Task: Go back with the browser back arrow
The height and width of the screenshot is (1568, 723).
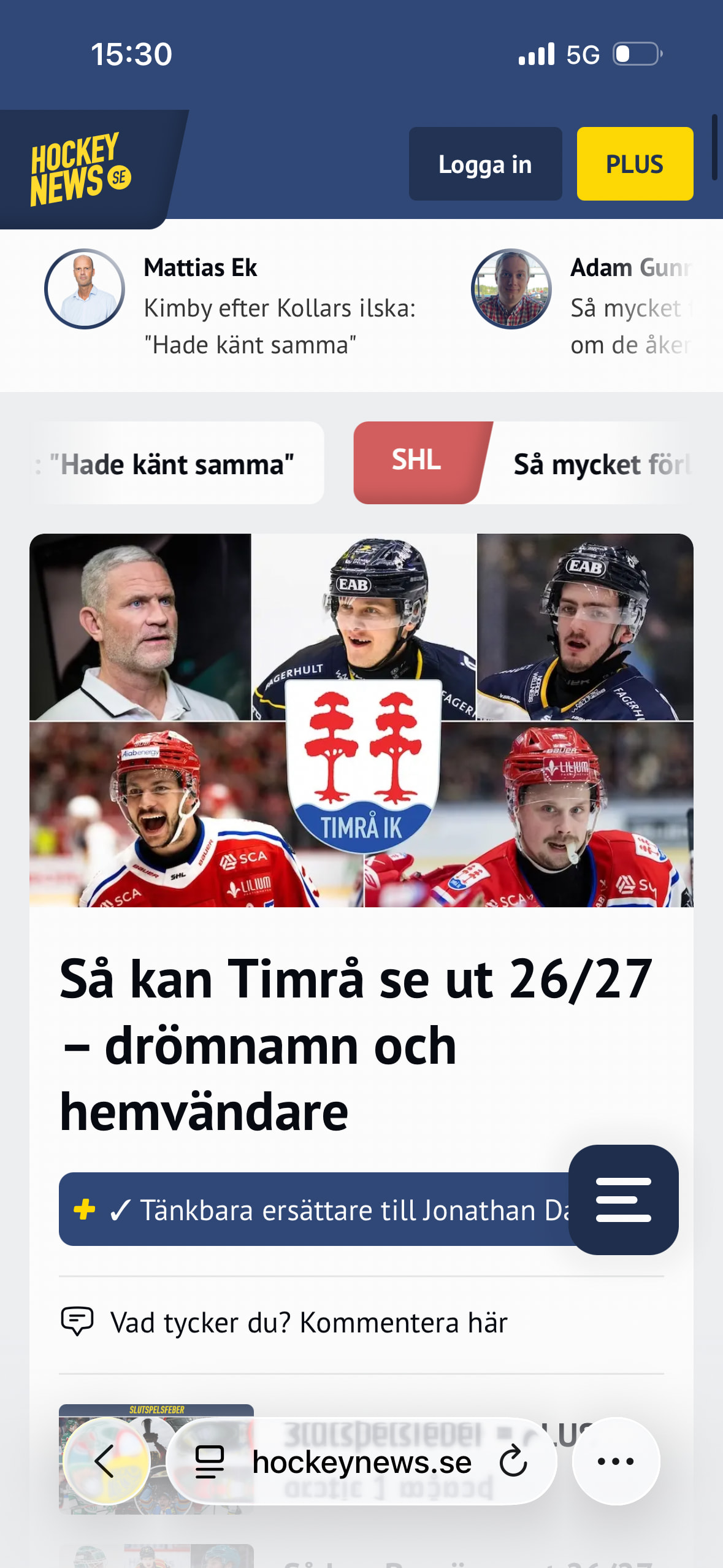Action: coord(105,1461)
